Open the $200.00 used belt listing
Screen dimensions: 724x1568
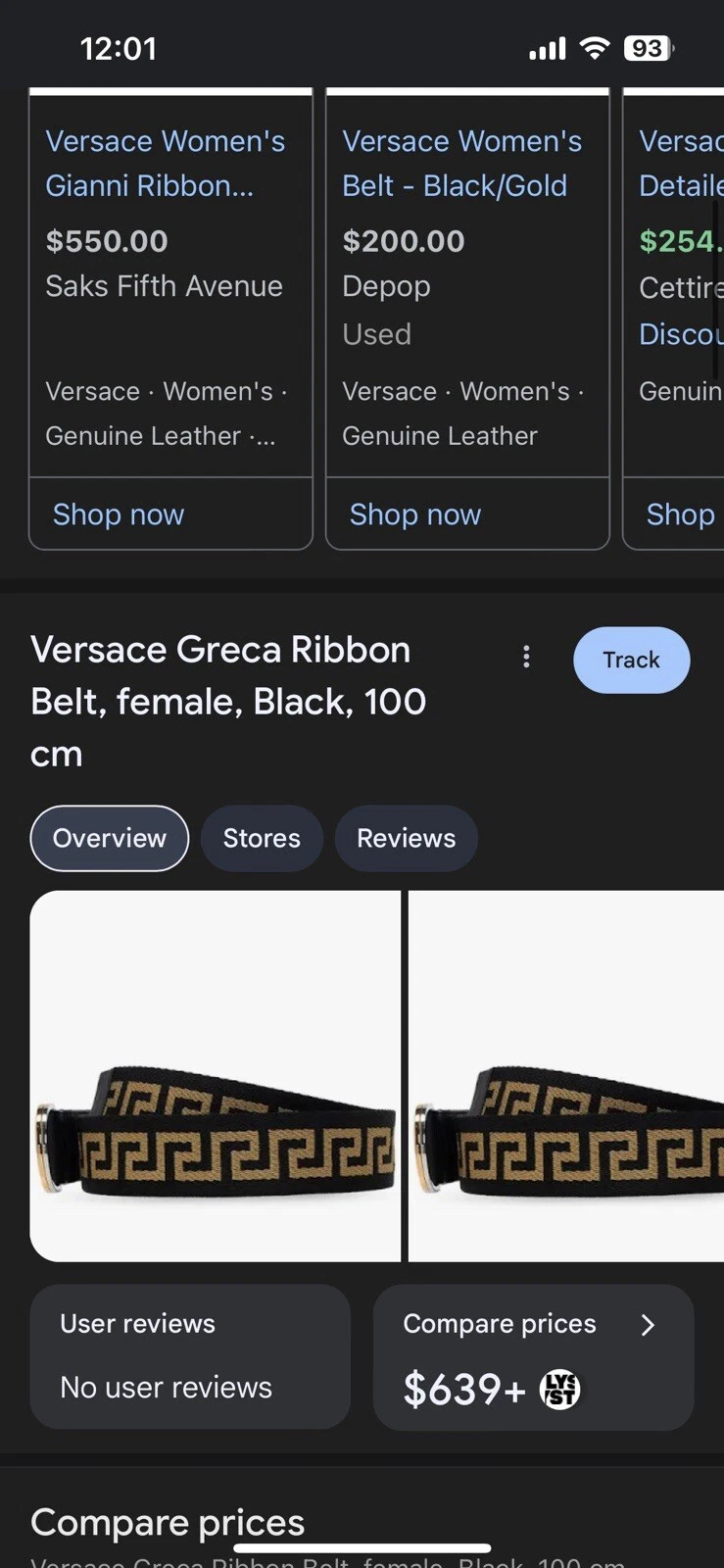click(404, 240)
